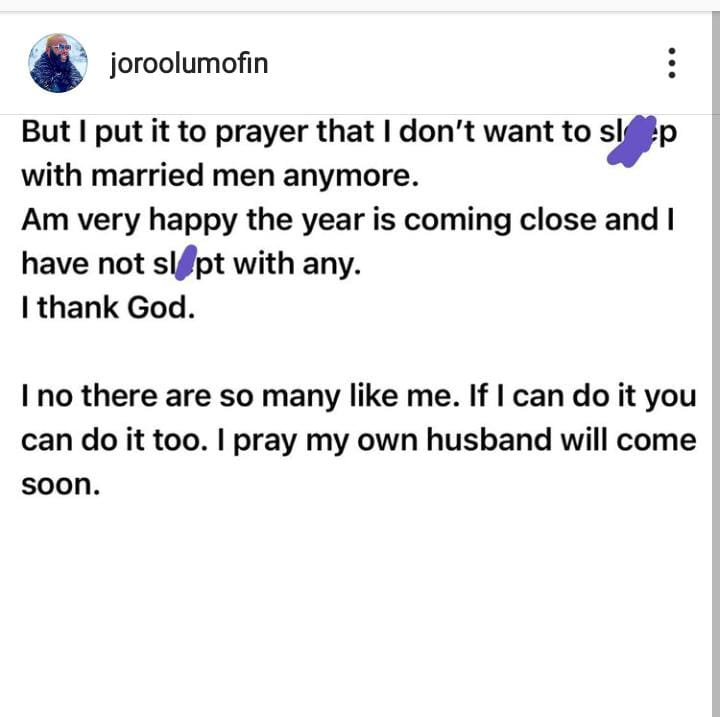Visit the joroolumofin username link

[188, 65]
